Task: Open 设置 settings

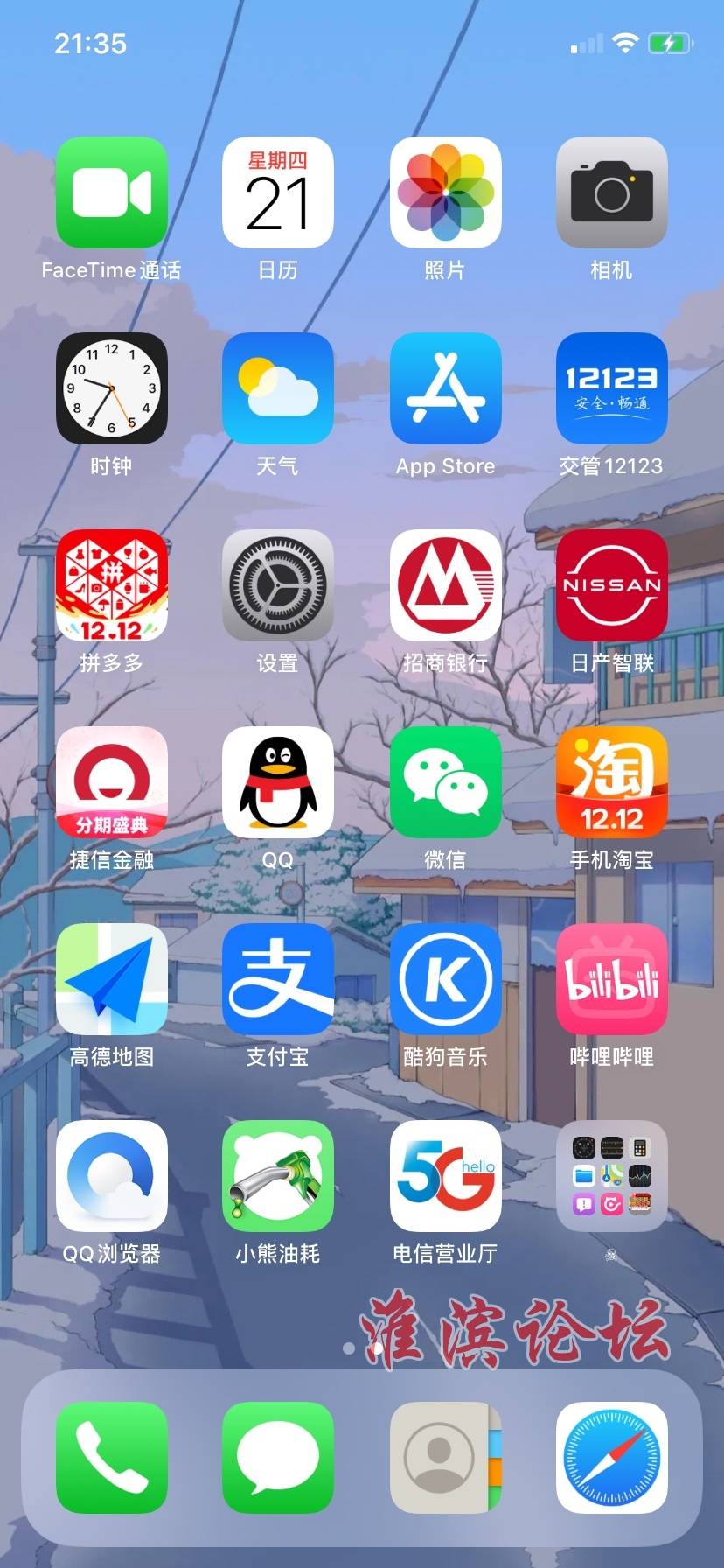Action: pyautogui.click(x=278, y=585)
